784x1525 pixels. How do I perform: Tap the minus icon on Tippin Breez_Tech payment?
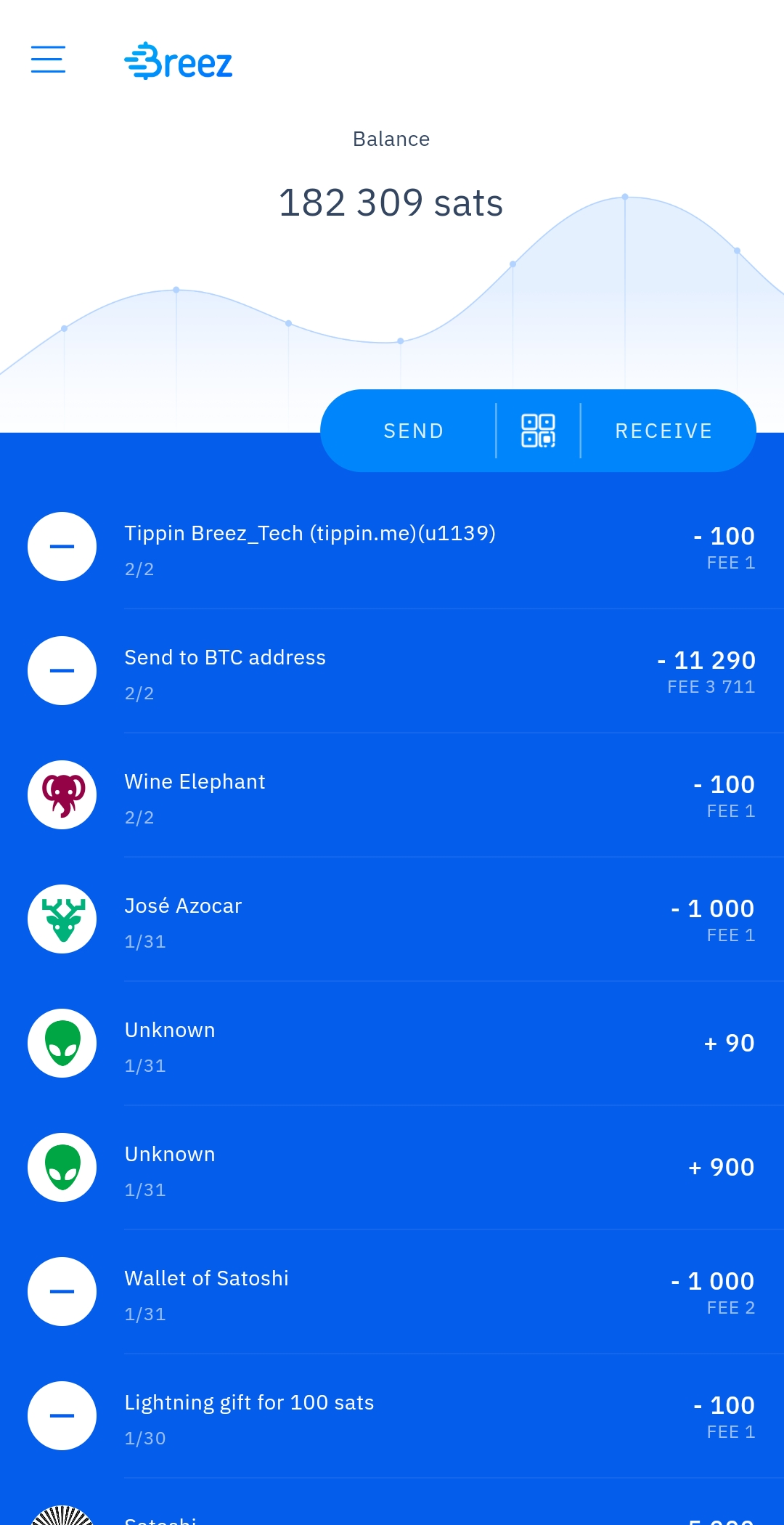(x=62, y=547)
